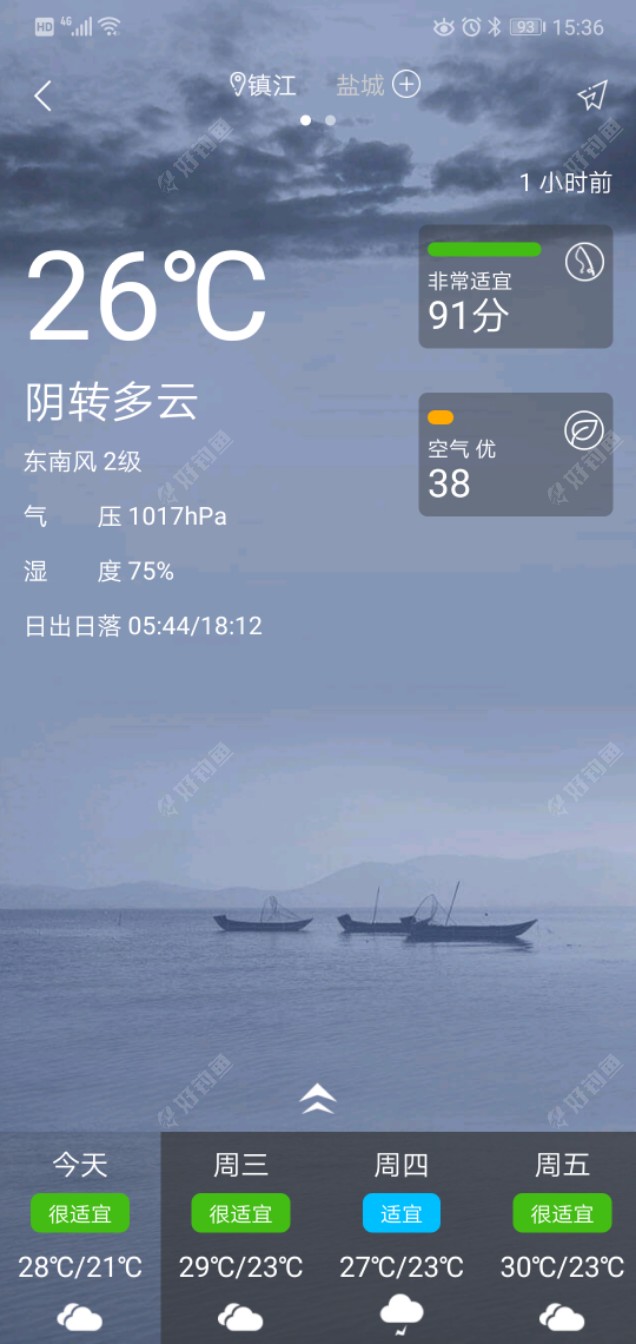View 周三 forecast 29℃/23℃

(241, 1238)
